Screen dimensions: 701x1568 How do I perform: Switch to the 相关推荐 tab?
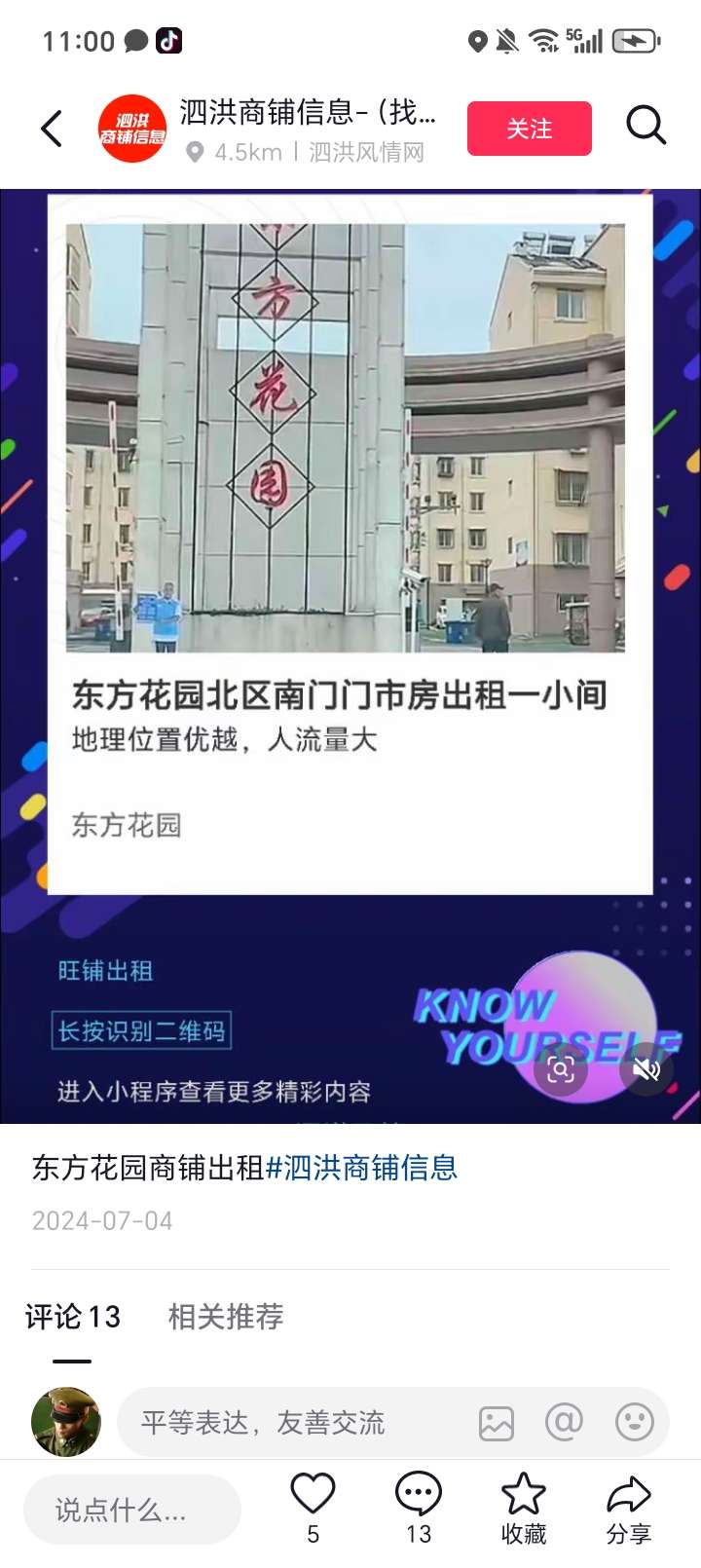[x=225, y=1317]
